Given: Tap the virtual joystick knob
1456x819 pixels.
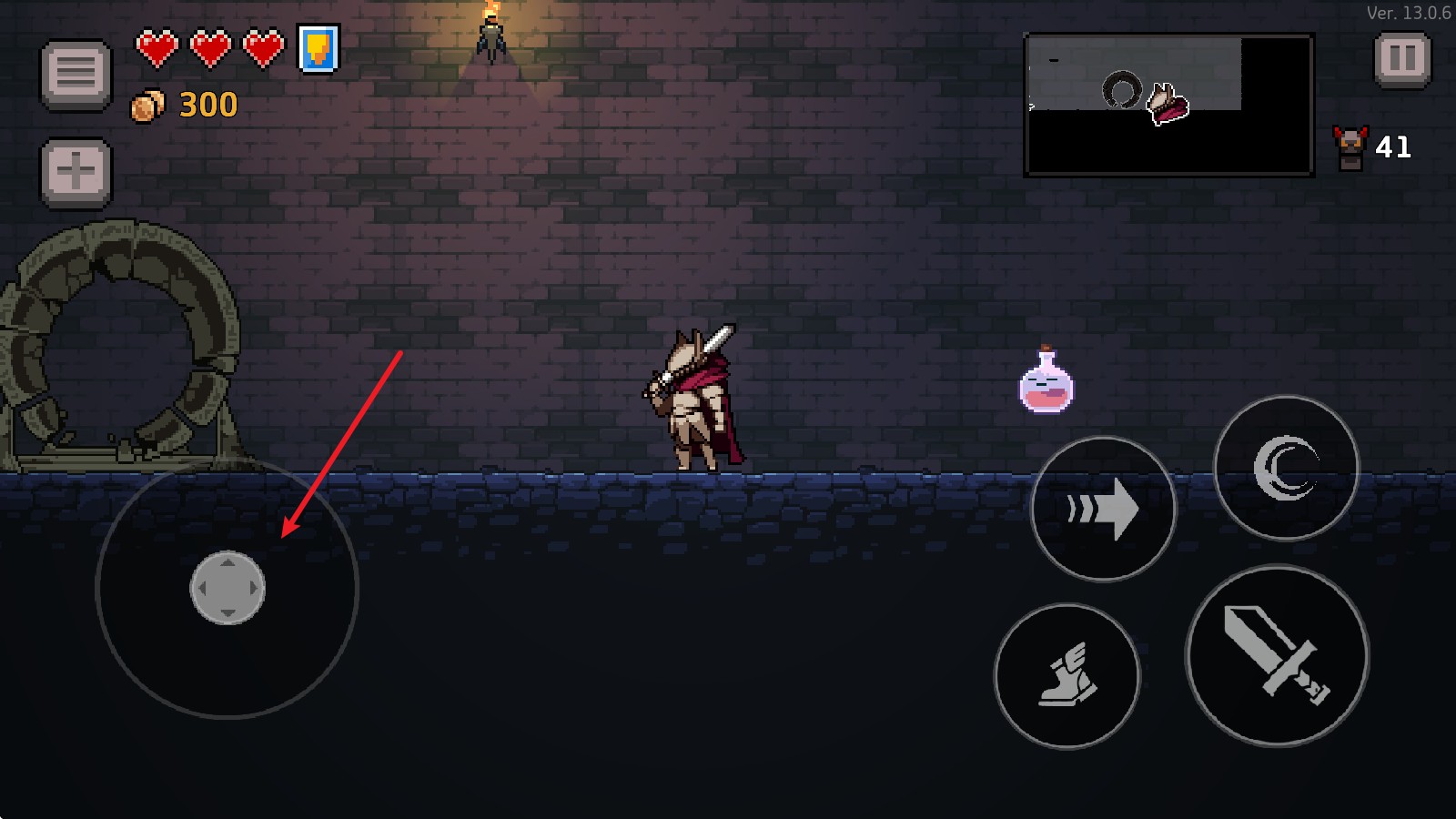Looking at the screenshot, I should click(x=227, y=588).
